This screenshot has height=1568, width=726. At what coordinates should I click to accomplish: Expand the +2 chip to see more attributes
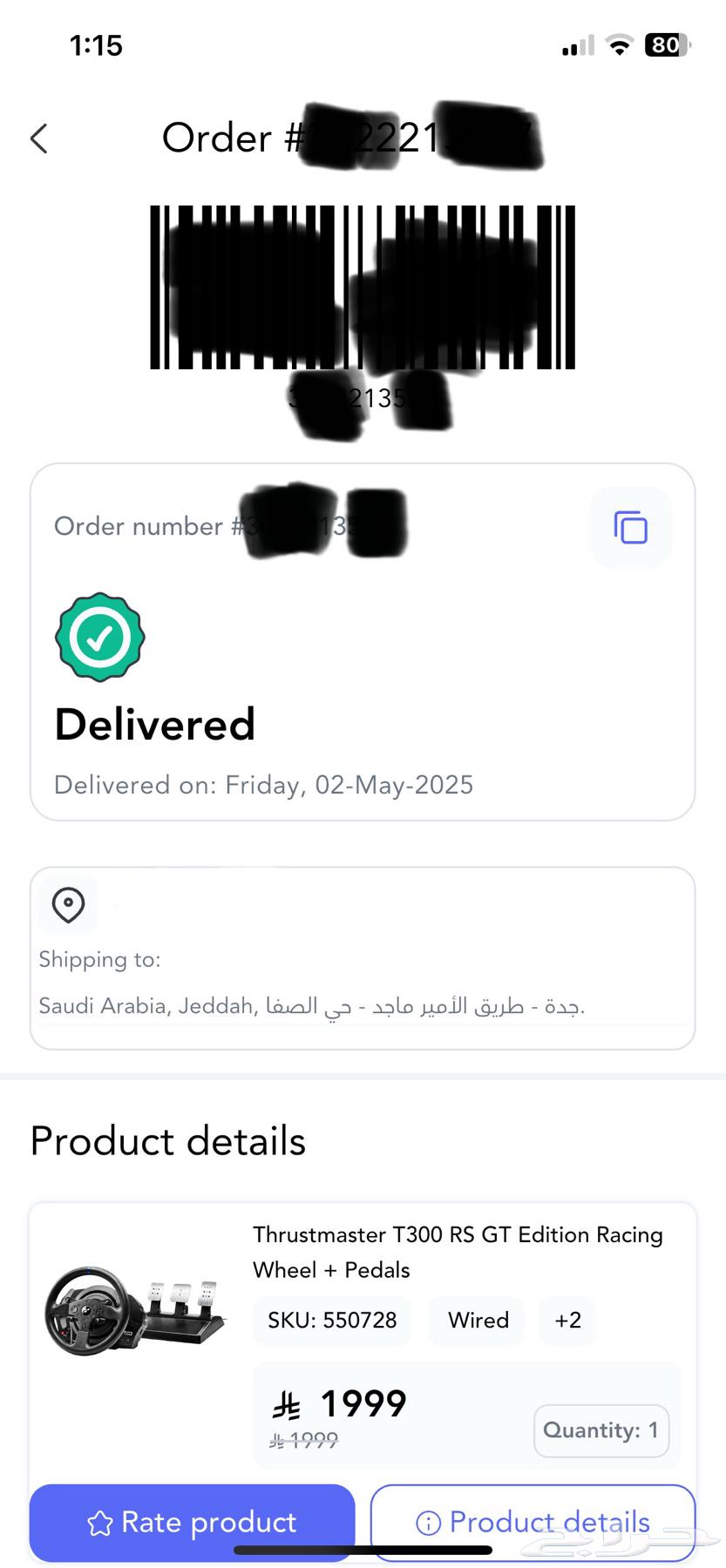(x=567, y=1321)
